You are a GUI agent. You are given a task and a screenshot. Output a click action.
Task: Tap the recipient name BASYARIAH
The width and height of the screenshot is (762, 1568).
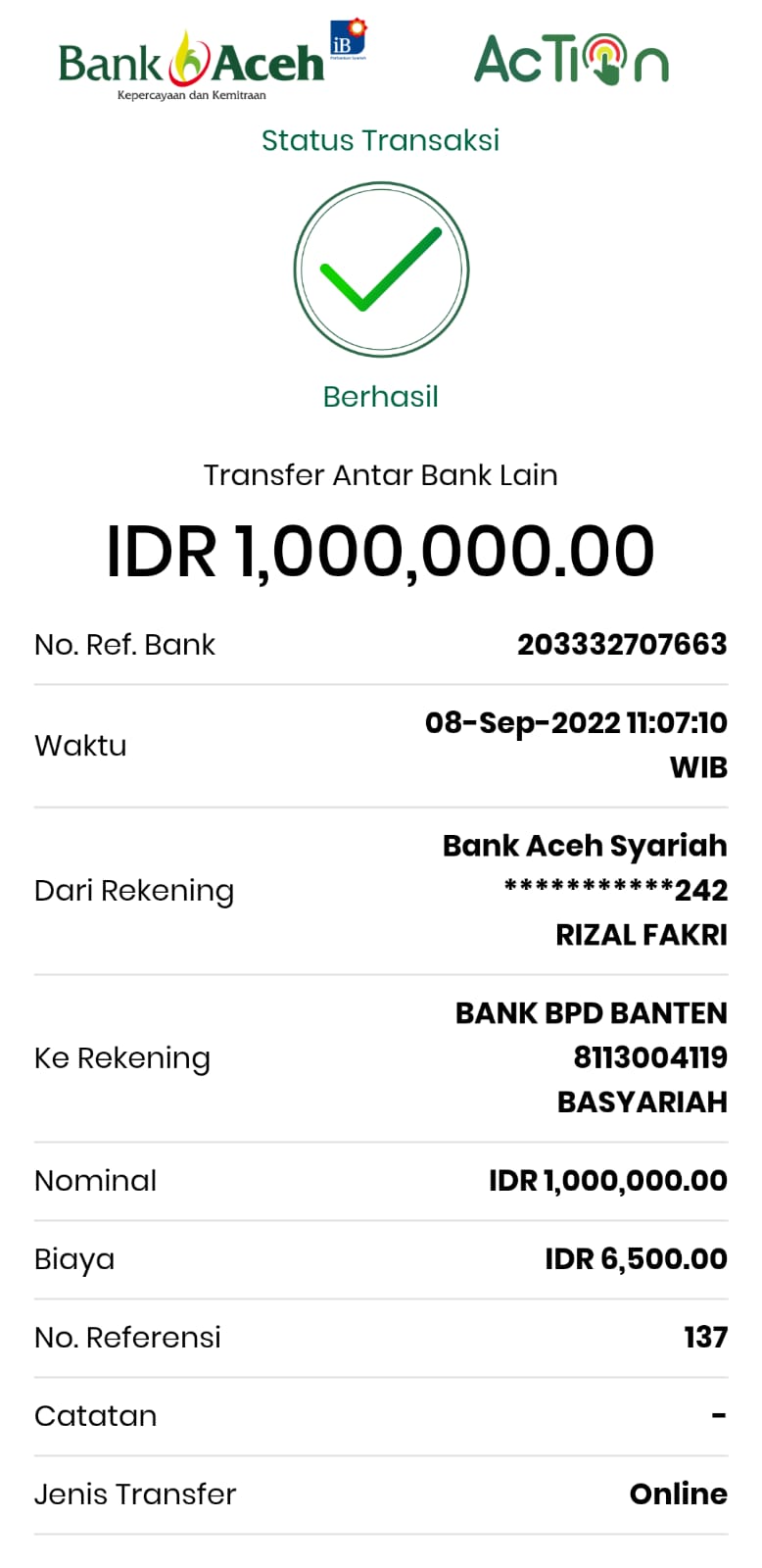click(642, 1102)
